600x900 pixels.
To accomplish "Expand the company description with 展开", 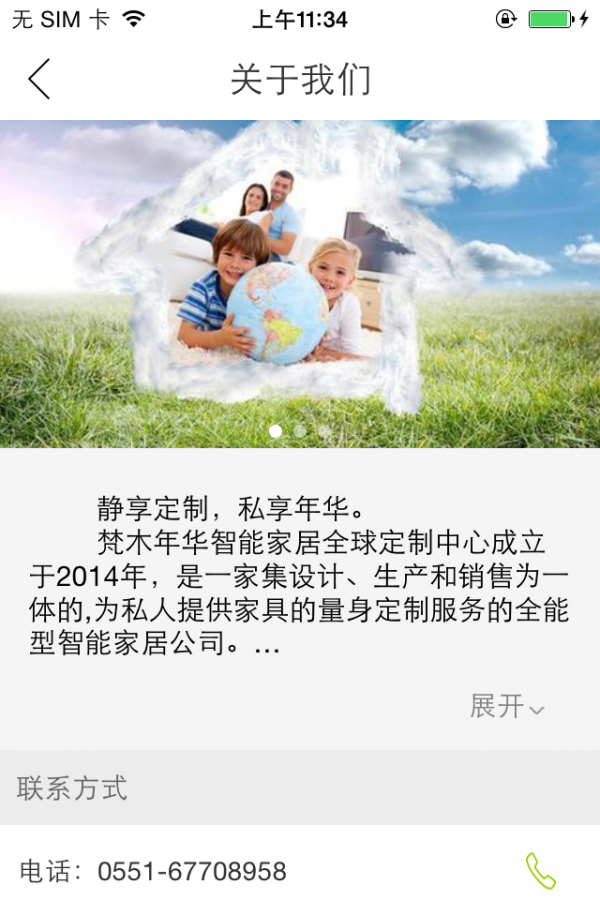I will [507, 706].
